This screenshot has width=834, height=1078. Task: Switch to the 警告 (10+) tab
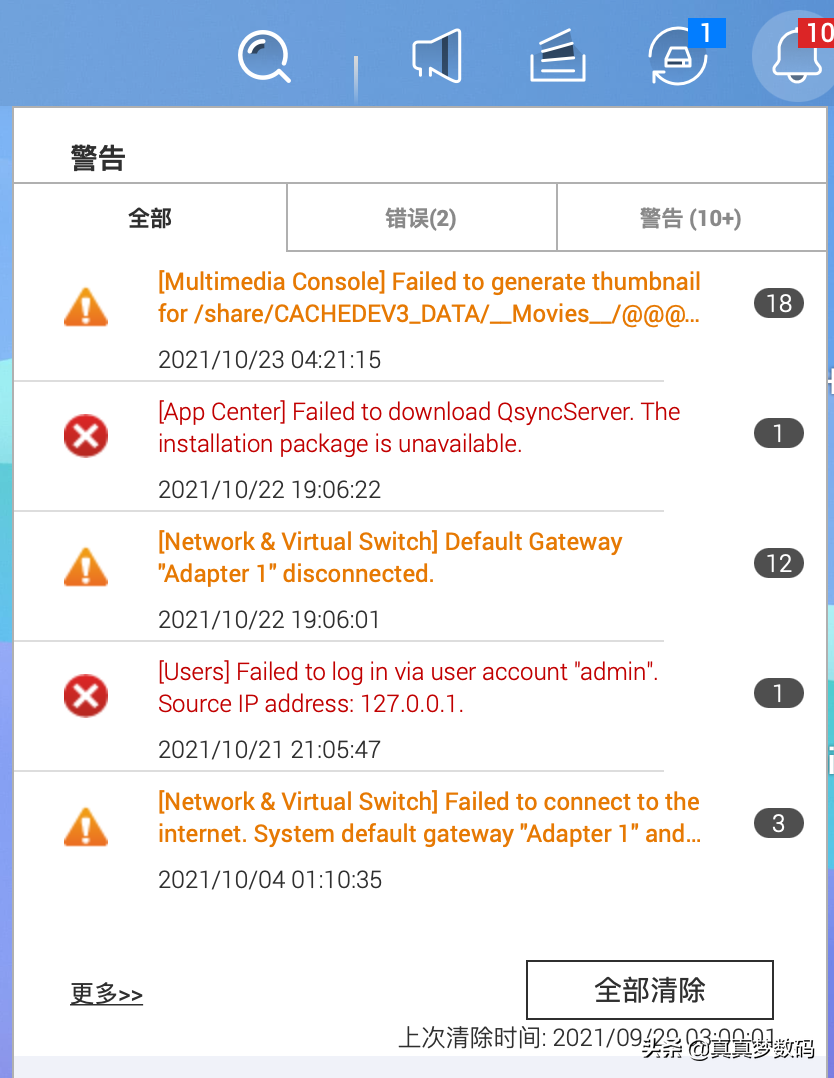691,218
